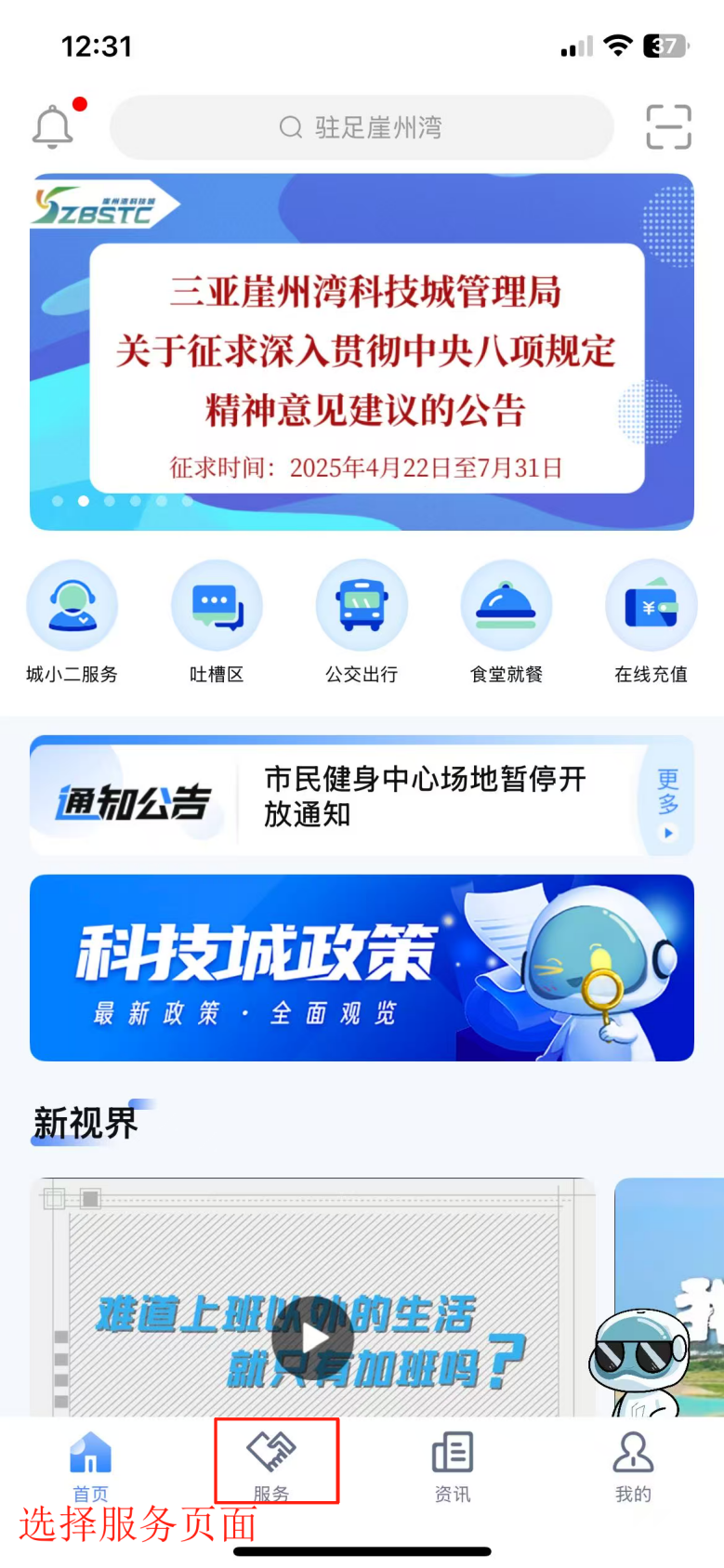Open the sunglasses robot mascot assistant
The height and width of the screenshot is (1568, 724).
(x=641, y=1360)
